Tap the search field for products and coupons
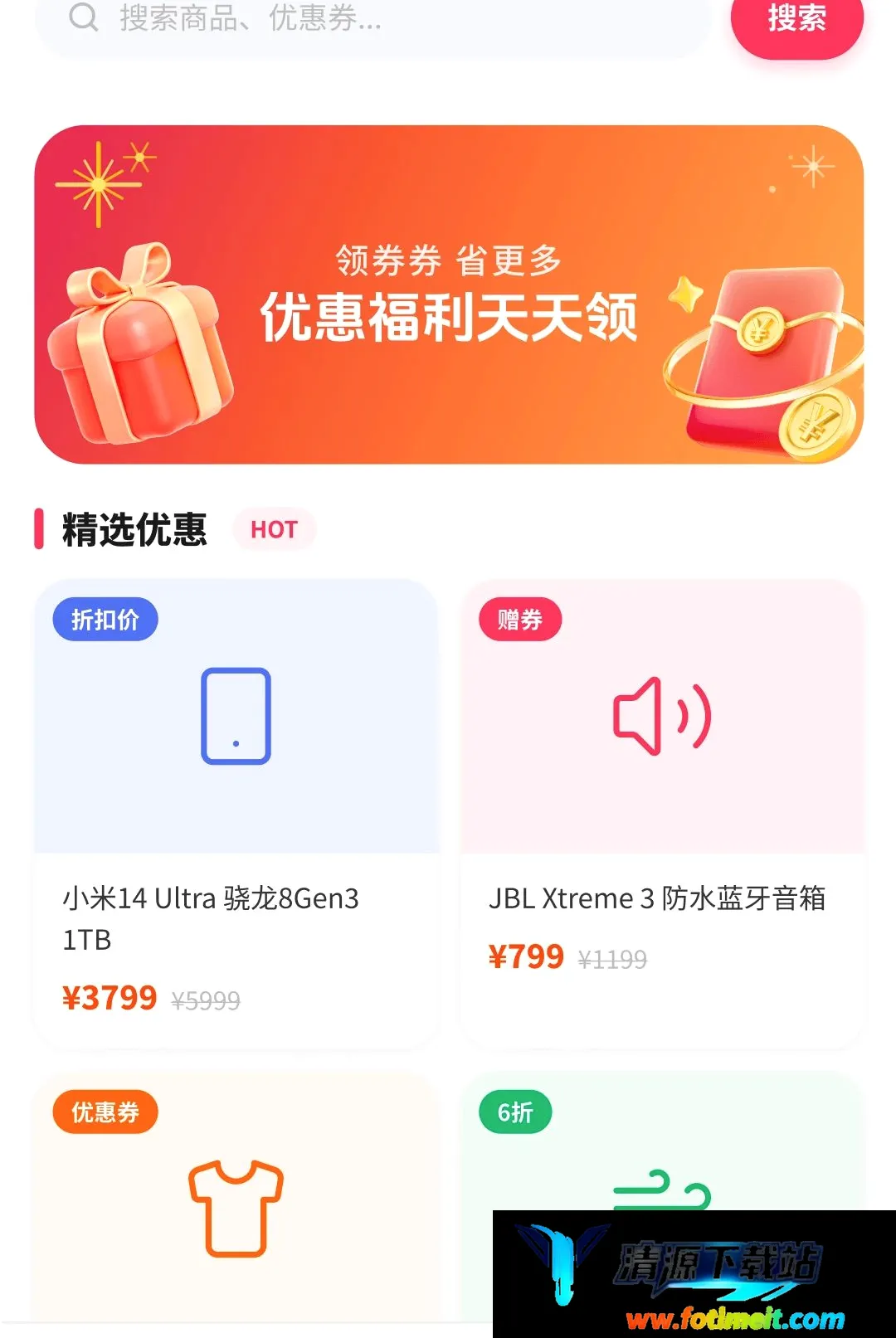 click(x=372, y=20)
